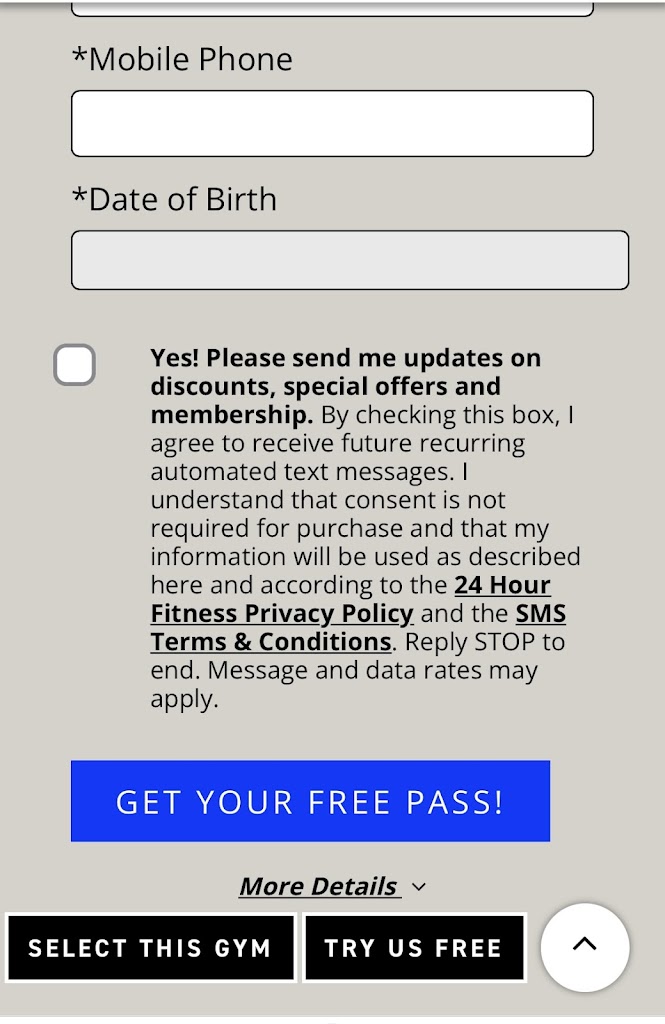Jump back to top with the up arrow button

click(585, 947)
